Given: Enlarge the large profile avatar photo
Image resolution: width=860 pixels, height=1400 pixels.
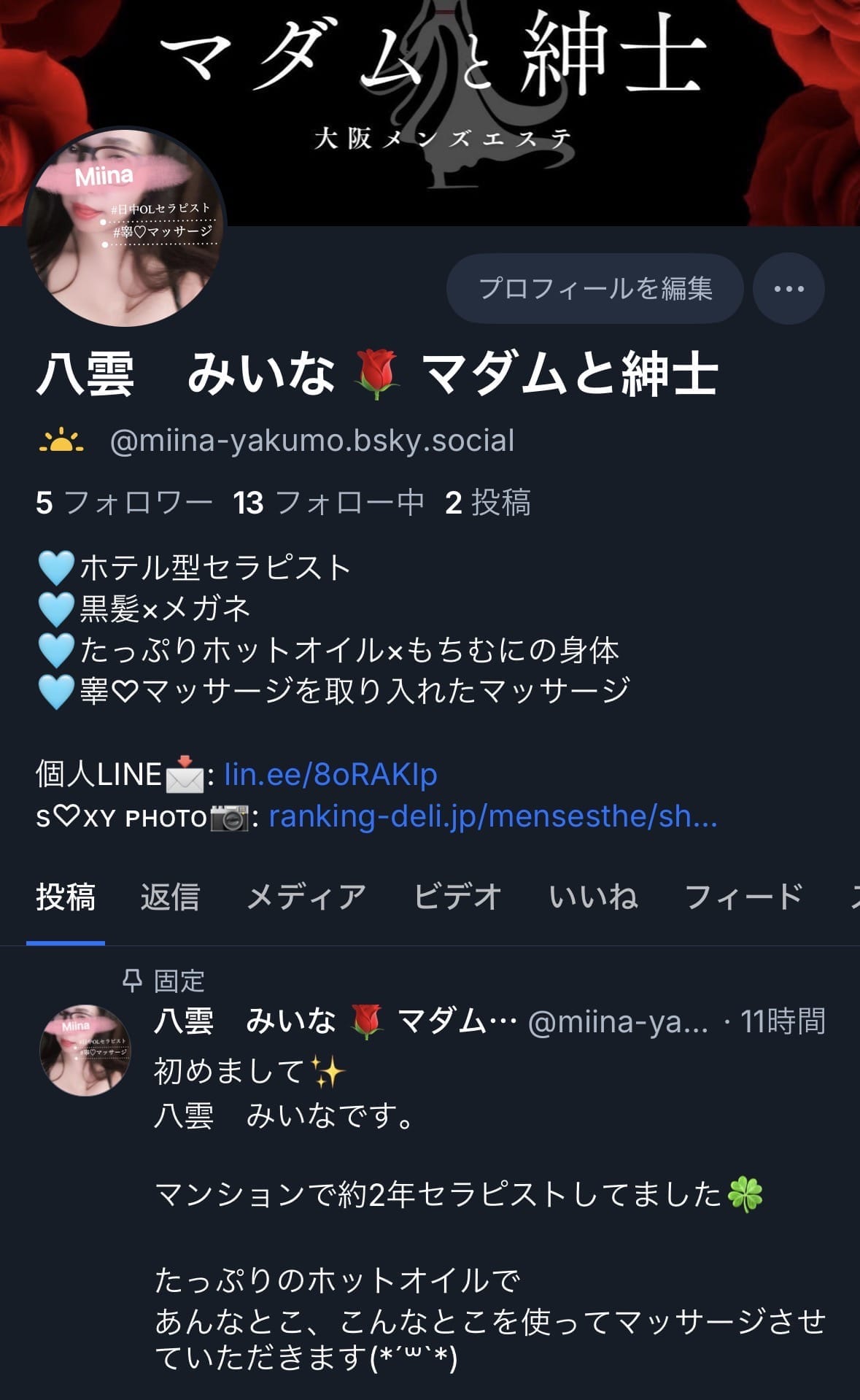Looking at the screenshot, I should 125,228.
